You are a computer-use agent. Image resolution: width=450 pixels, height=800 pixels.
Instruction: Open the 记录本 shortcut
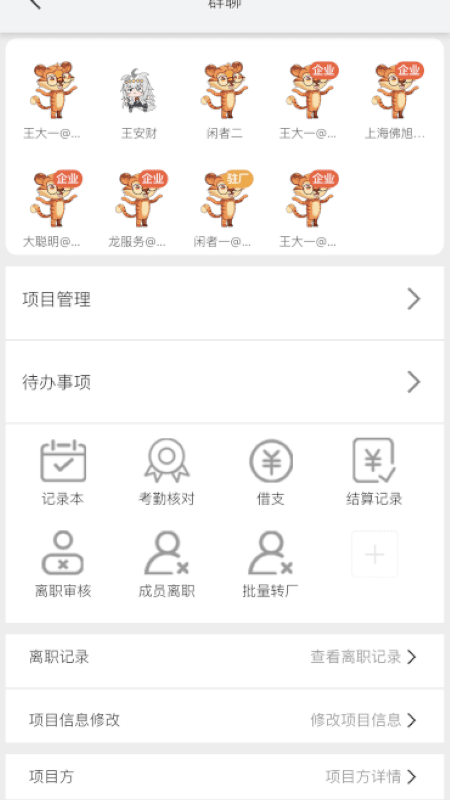[63, 471]
